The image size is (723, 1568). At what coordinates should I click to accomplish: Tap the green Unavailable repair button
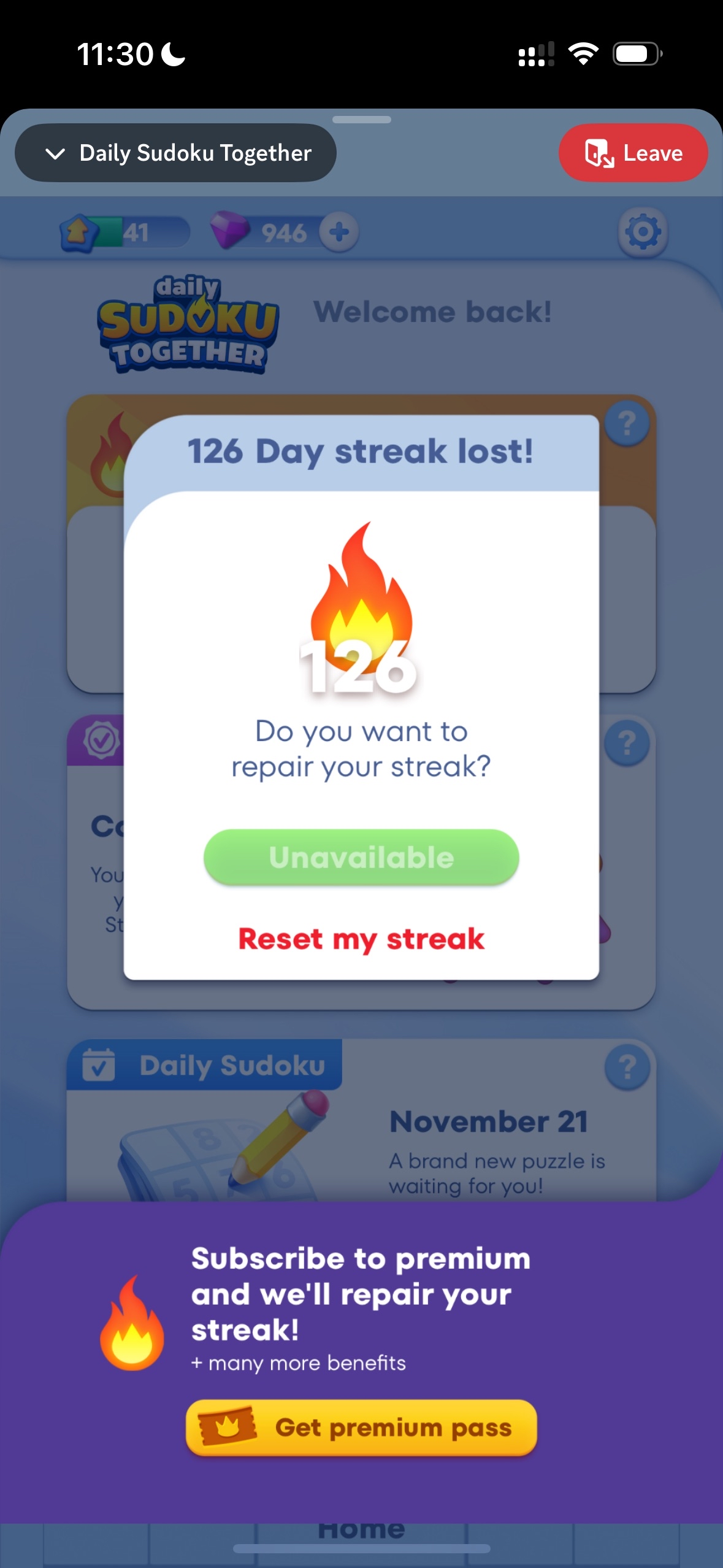[361, 857]
